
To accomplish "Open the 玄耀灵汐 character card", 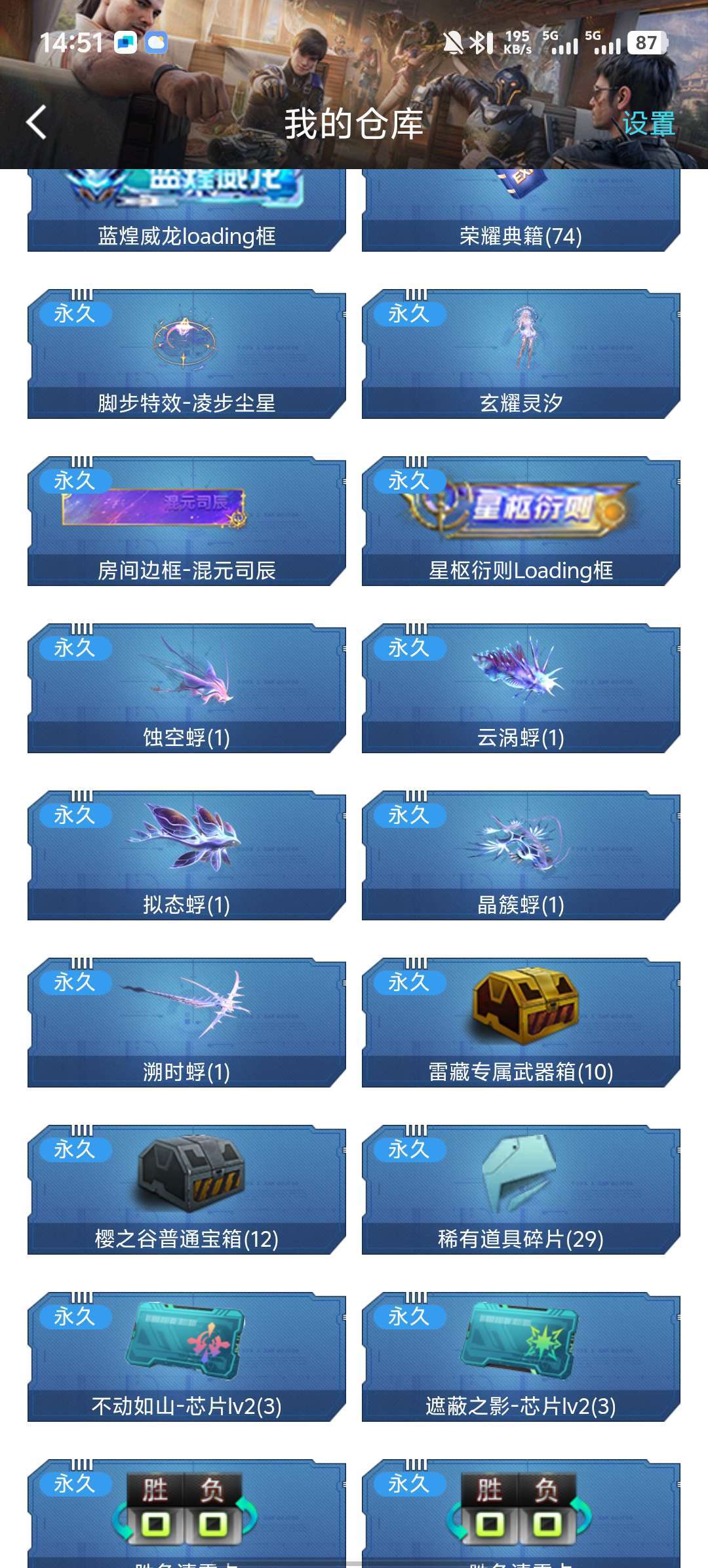I will coord(521,354).
